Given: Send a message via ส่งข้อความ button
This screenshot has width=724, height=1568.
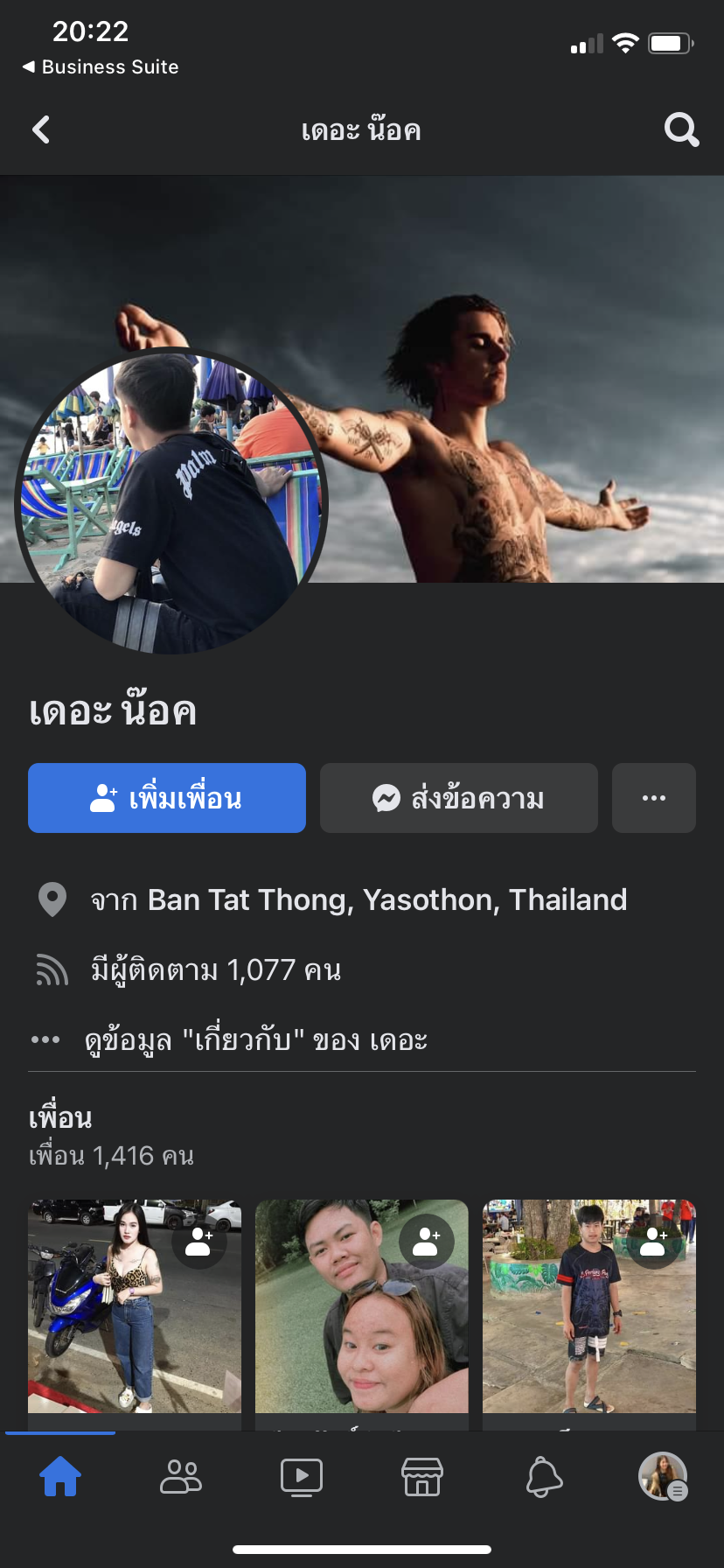Looking at the screenshot, I should pos(459,798).
